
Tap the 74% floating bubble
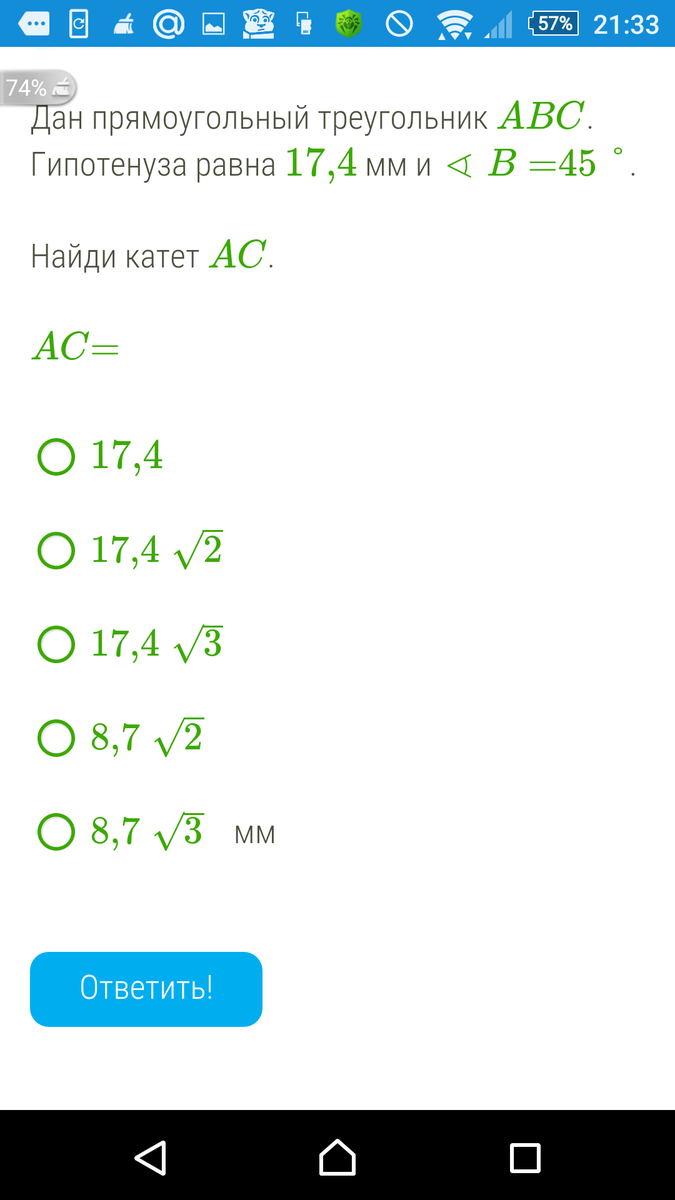(x=38, y=88)
